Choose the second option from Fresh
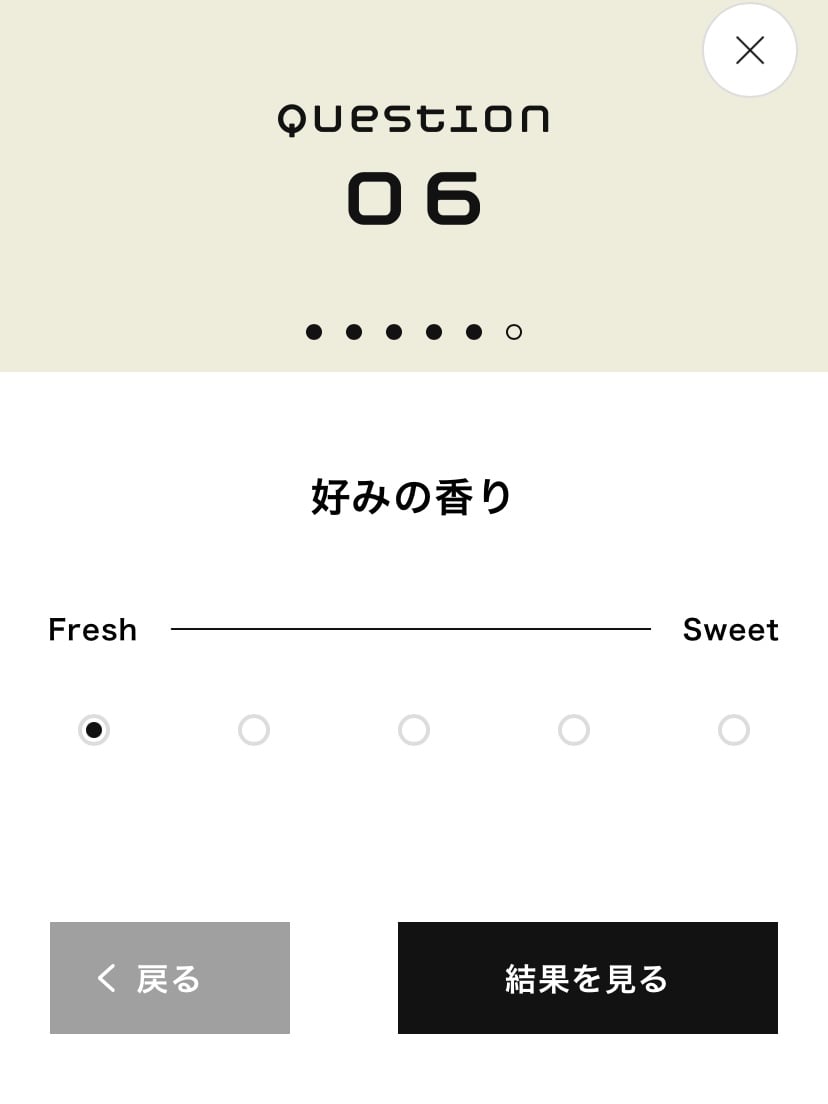The width and height of the screenshot is (828, 1104). [x=254, y=730]
